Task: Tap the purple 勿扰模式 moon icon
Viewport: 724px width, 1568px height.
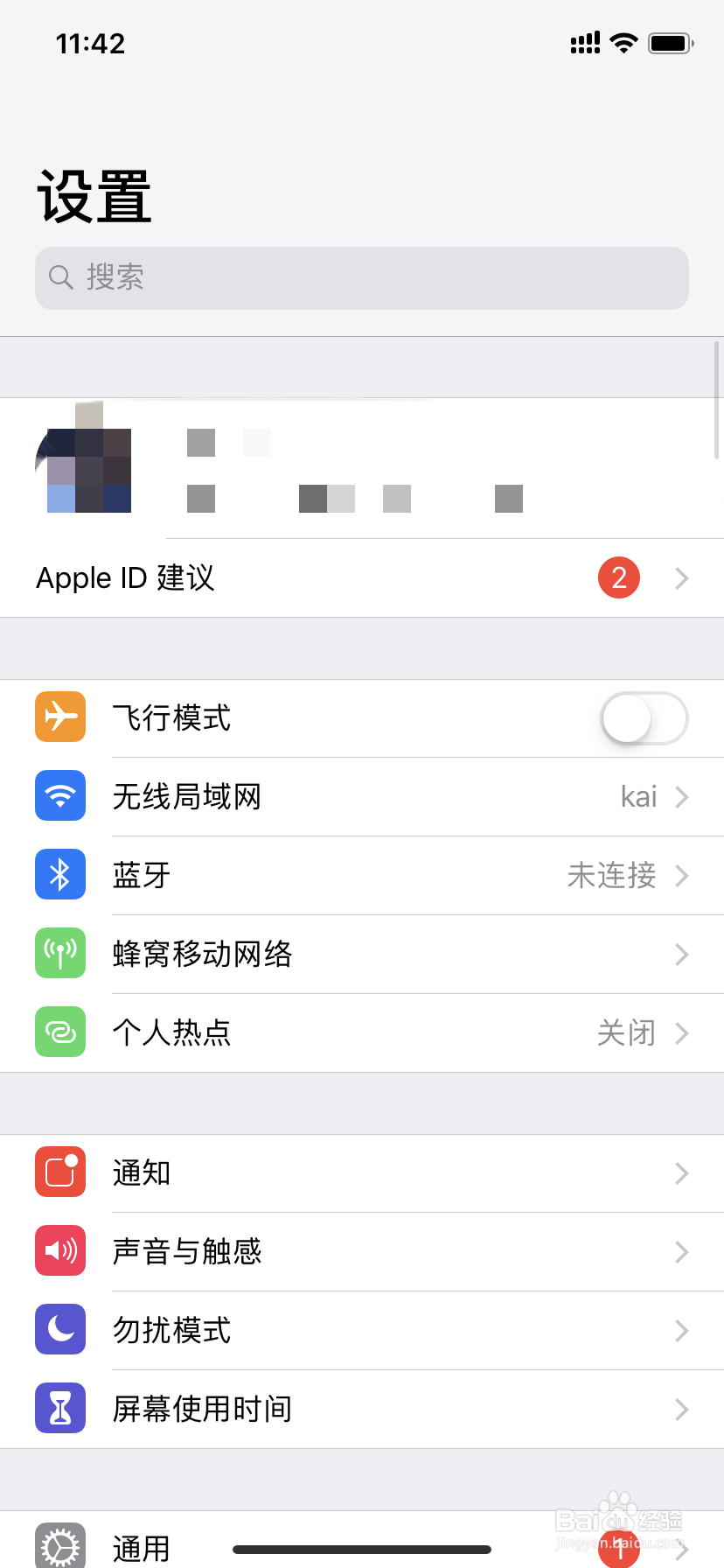Action: pos(59,1329)
